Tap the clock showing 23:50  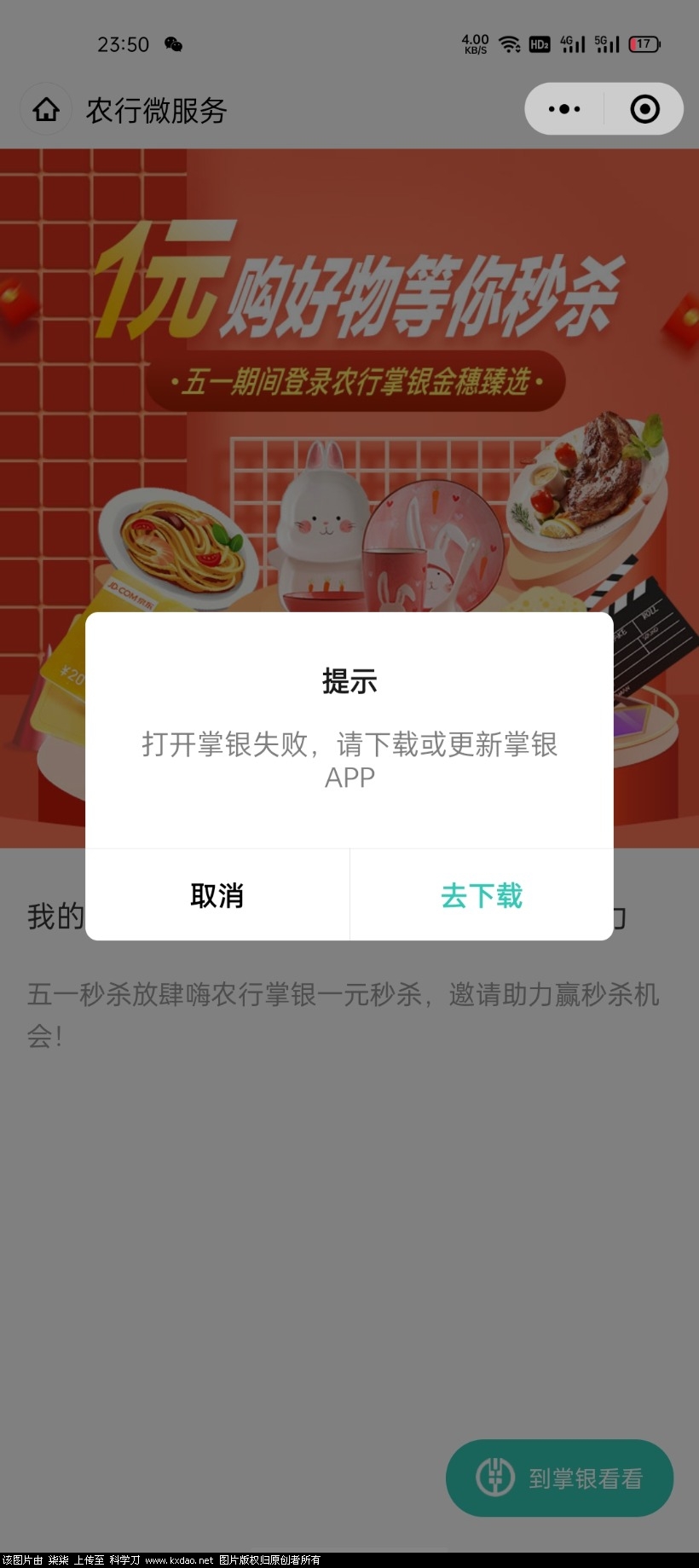[124, 44]
